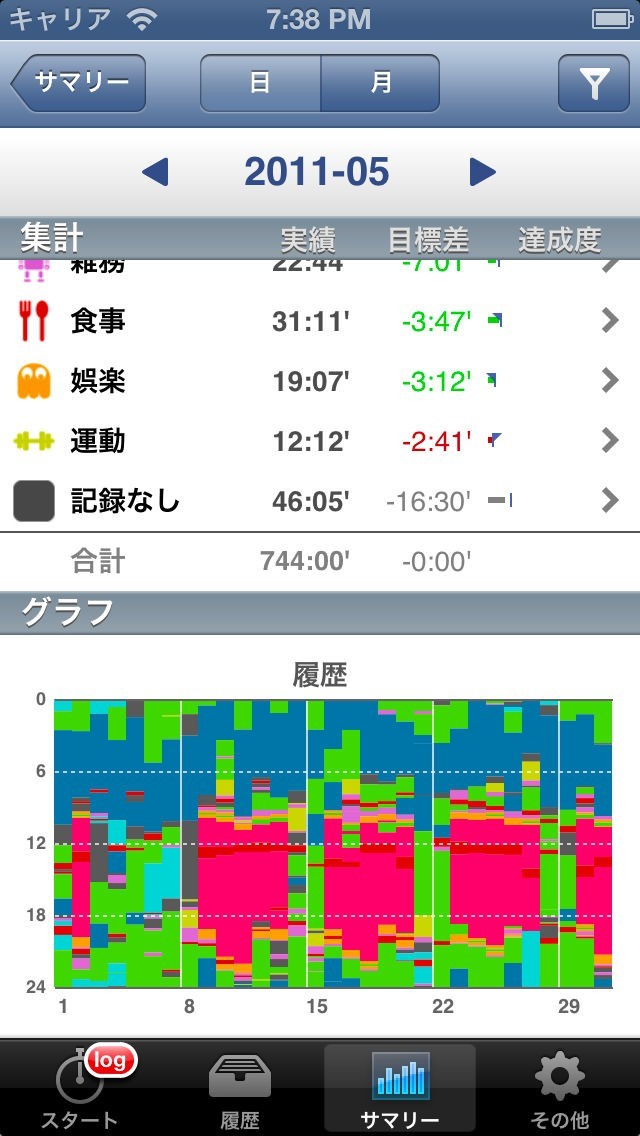The width and height of the screenshot is (640, 1136).
Task: Open the 履歴 tab
Action: pos(240,1088)
